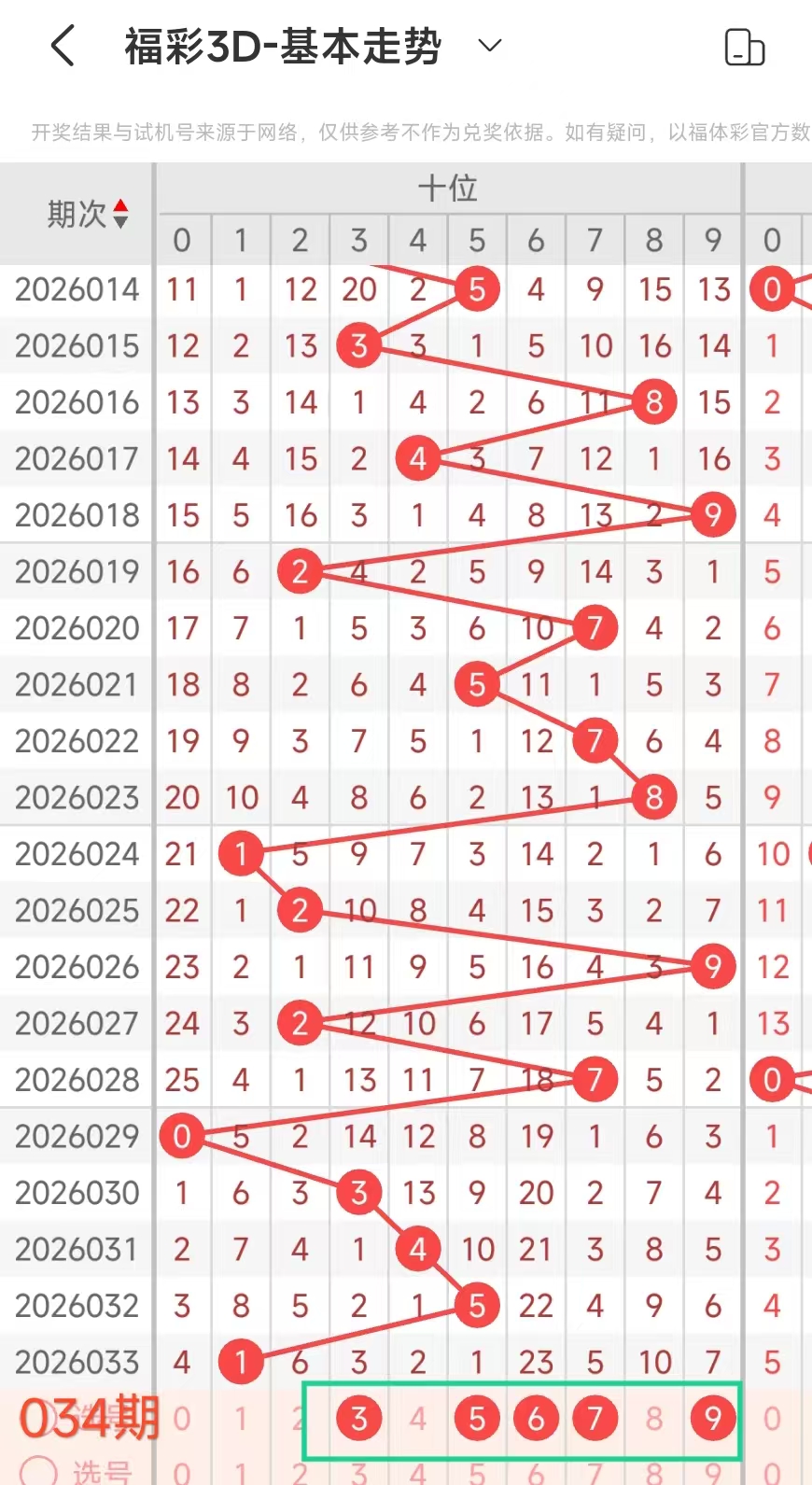Deselect the highlighted 3 in the green-boxed pick row
The height and width of the screenshot is (1485, 812).
pos(358,1418)
